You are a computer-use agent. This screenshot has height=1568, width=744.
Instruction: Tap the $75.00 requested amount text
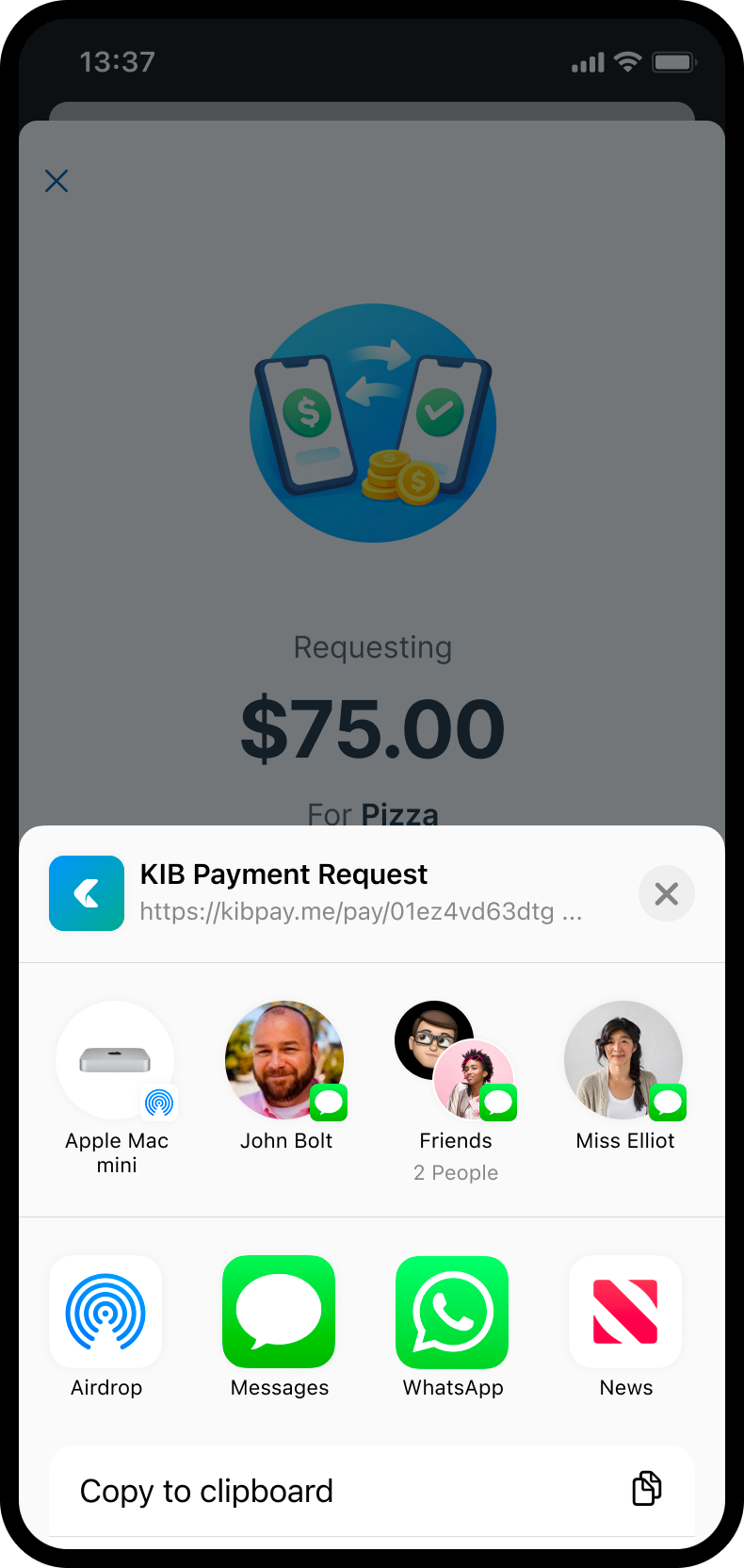click(372, 727)
